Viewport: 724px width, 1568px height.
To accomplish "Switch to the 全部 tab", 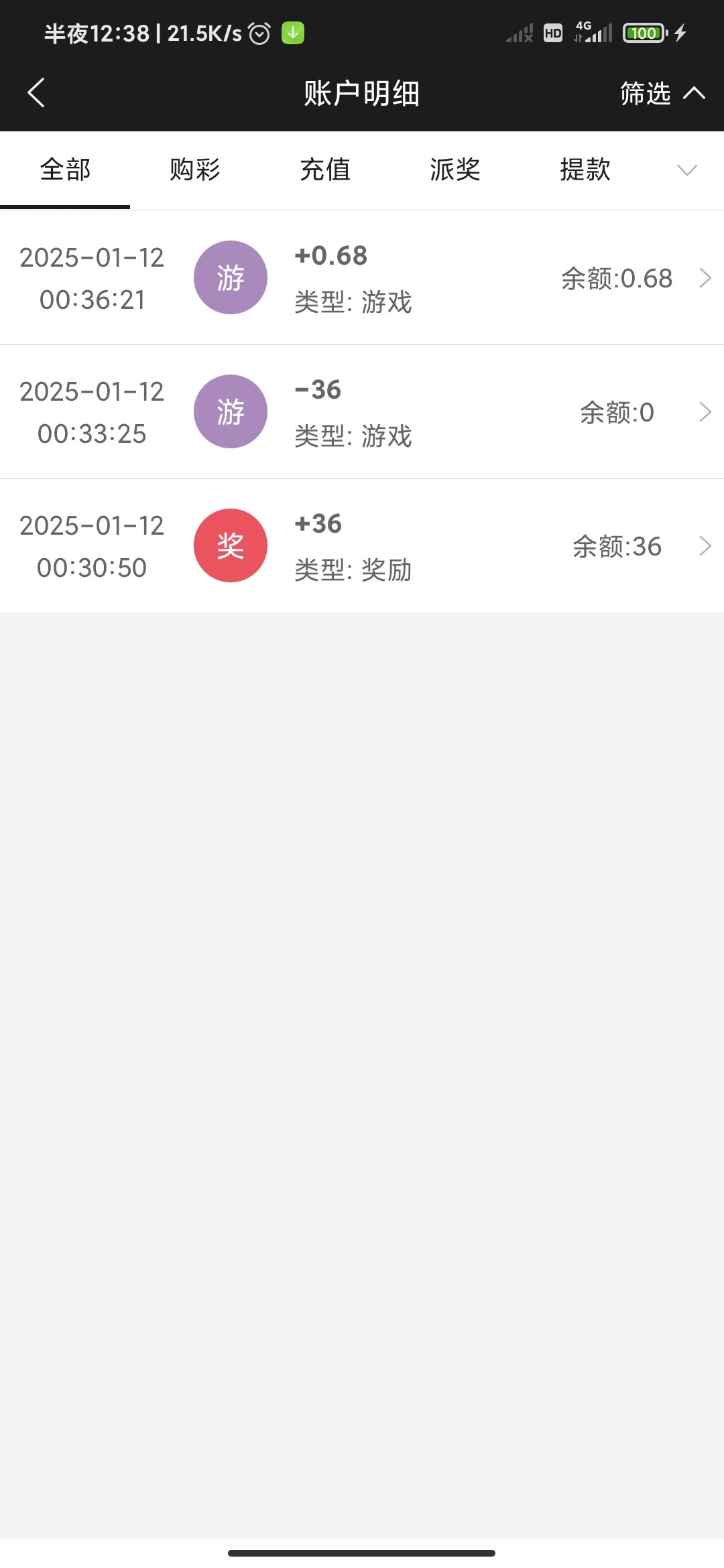I will click(65, 170).
